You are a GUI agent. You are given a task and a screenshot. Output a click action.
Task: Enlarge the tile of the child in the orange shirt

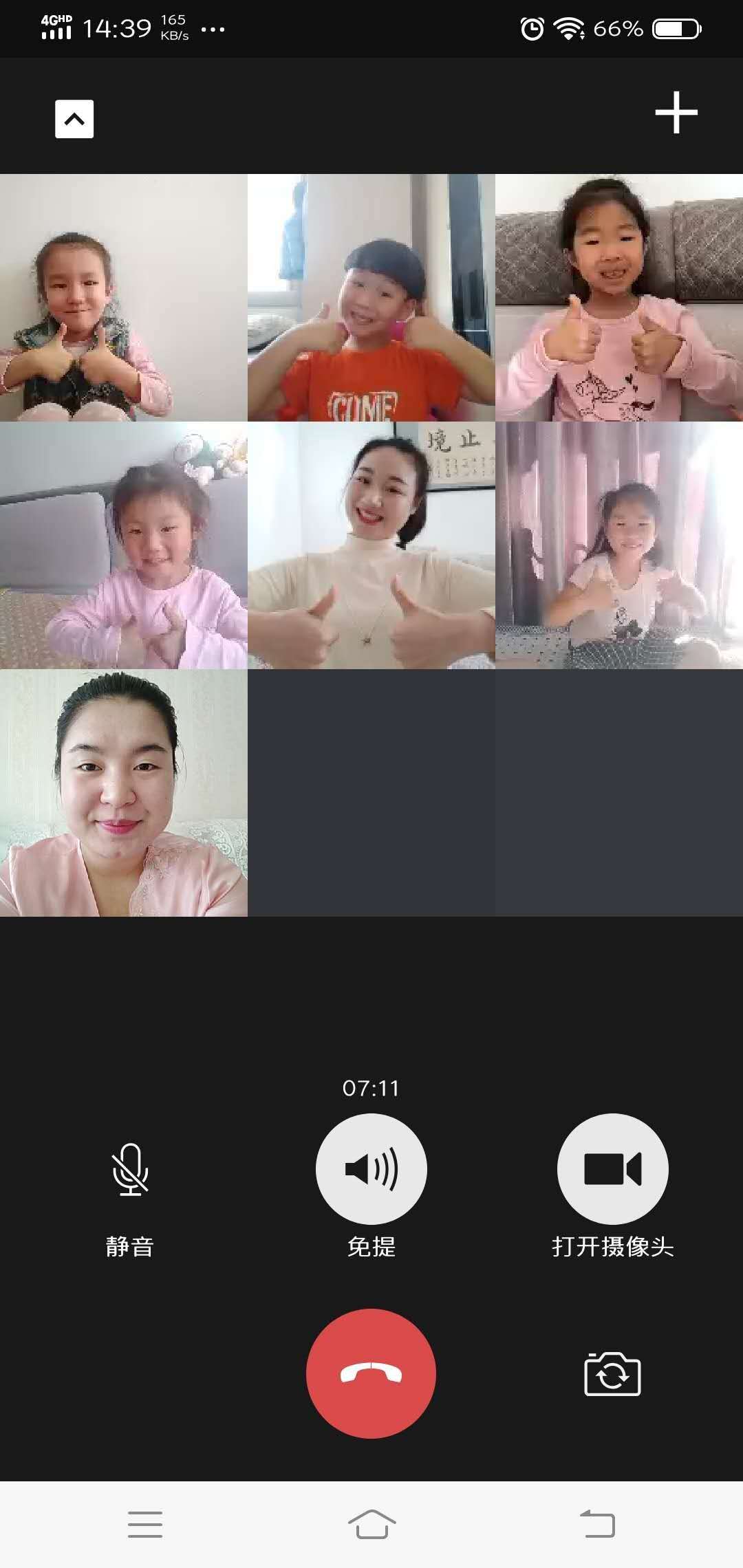tap(371, 298)
